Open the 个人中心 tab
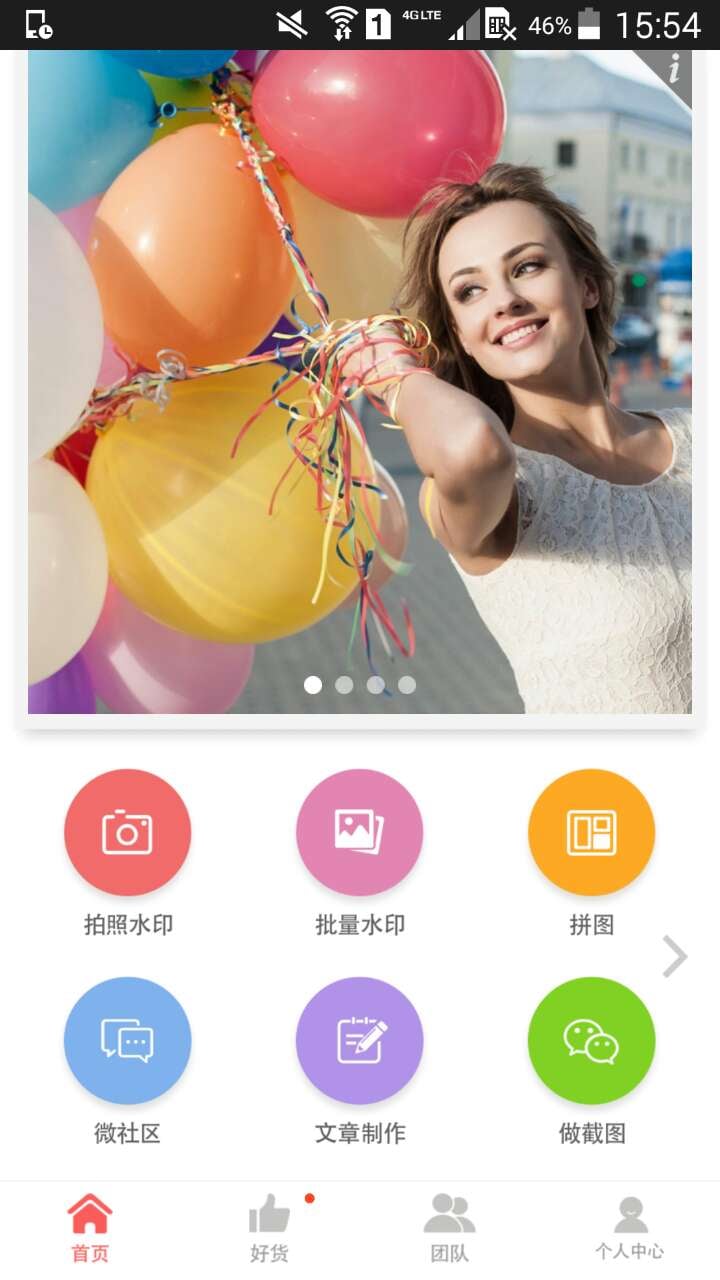This screenshot has width=720, height=1280. coord(629,1229)
